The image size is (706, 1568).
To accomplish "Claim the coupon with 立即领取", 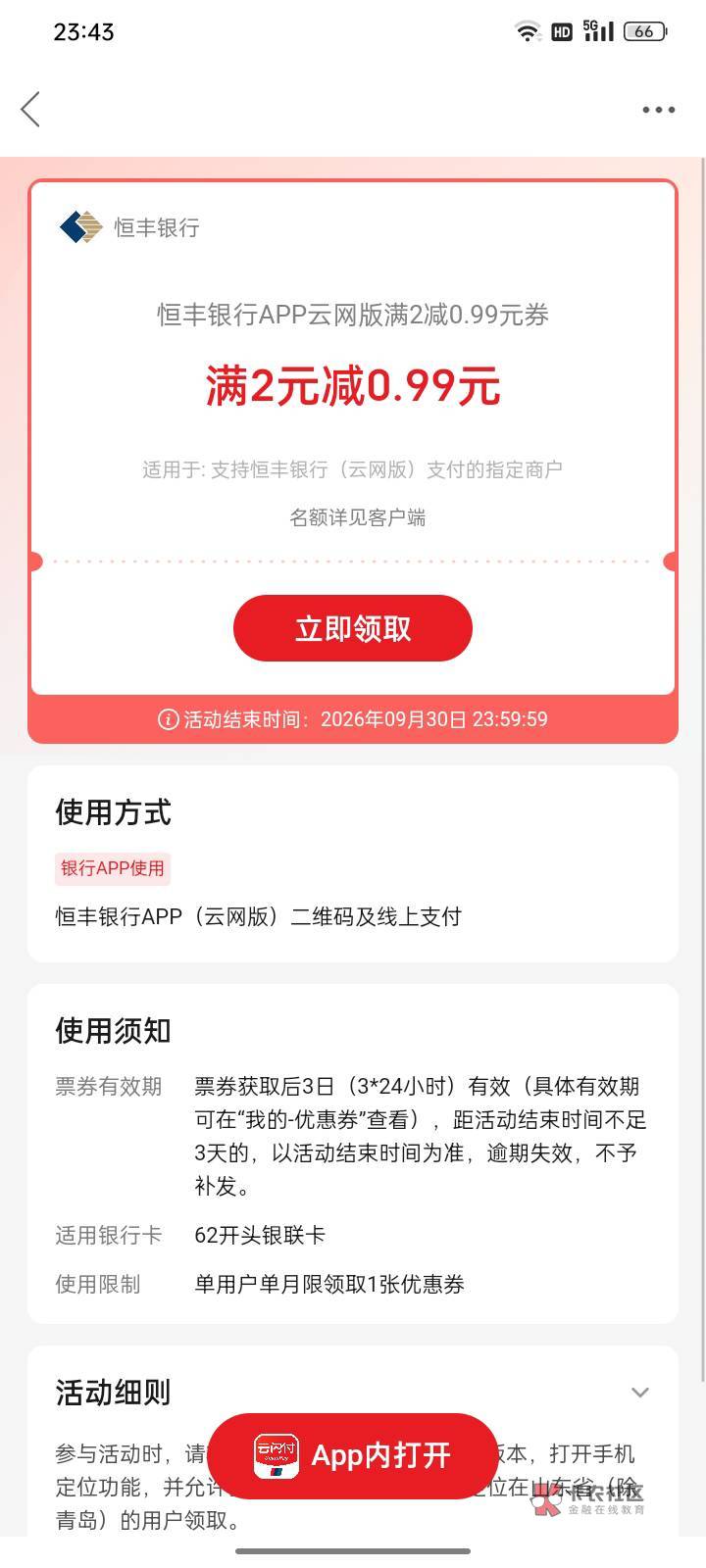I will pyautogui.click(x=353, y=628).
